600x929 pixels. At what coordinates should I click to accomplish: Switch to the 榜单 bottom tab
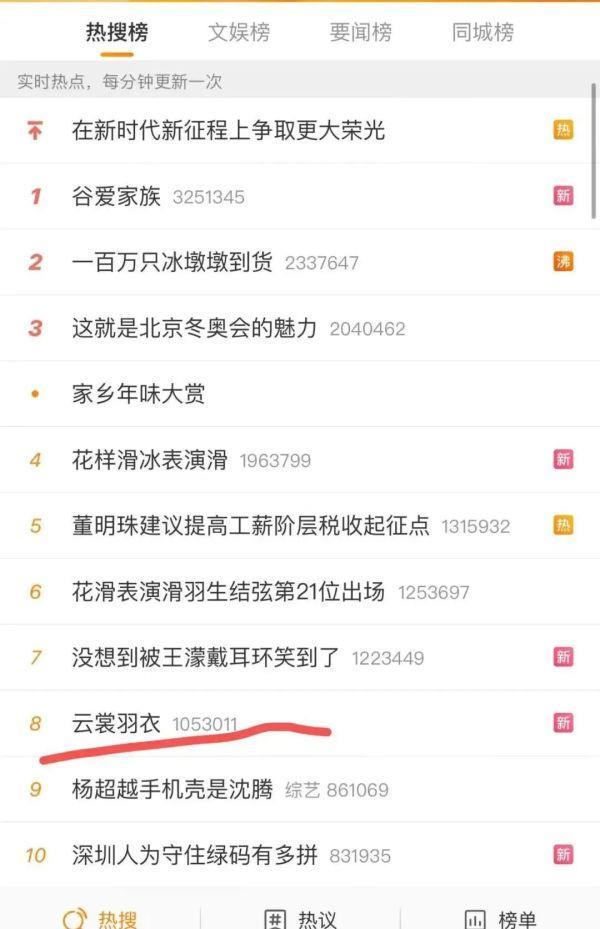point(500,918)
